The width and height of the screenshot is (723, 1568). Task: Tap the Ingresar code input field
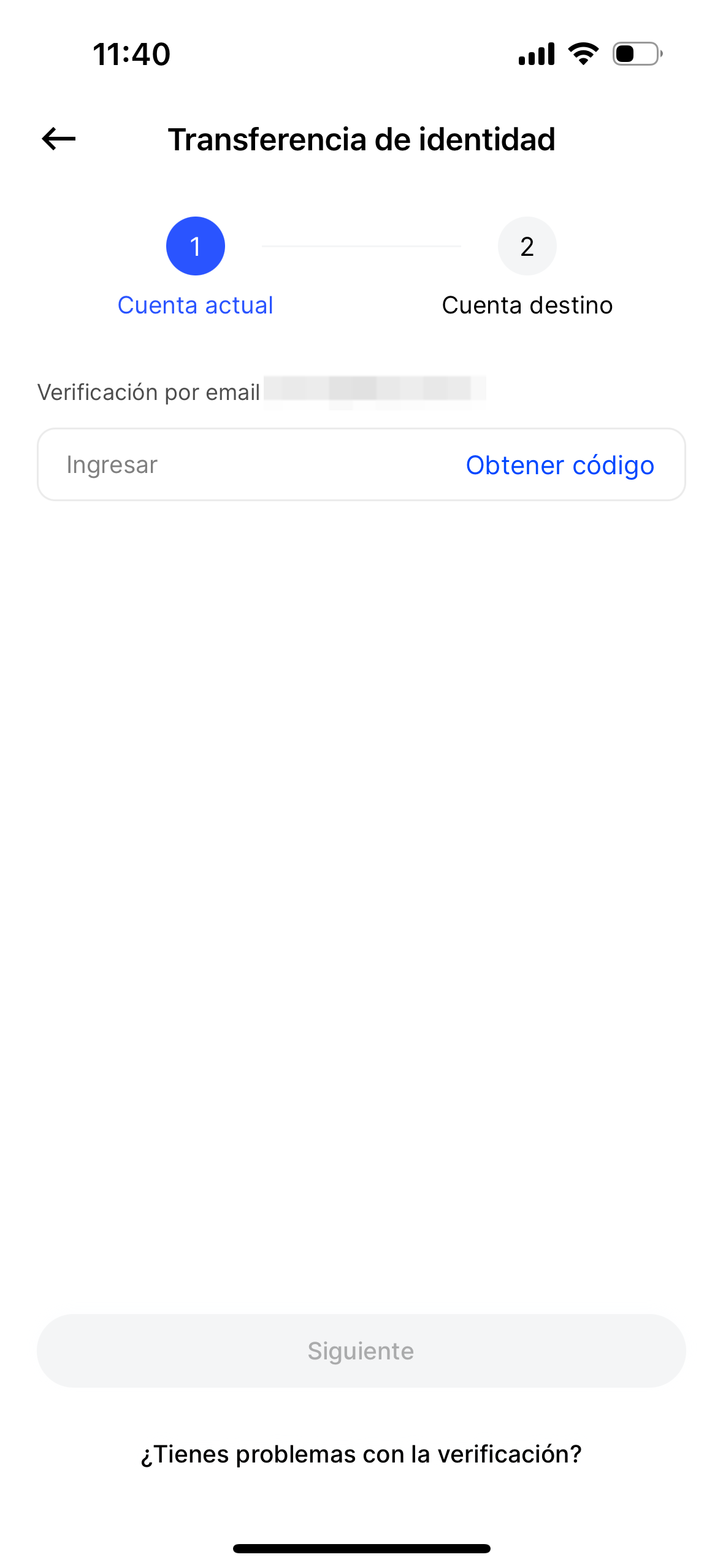click(x=184, y=465)
